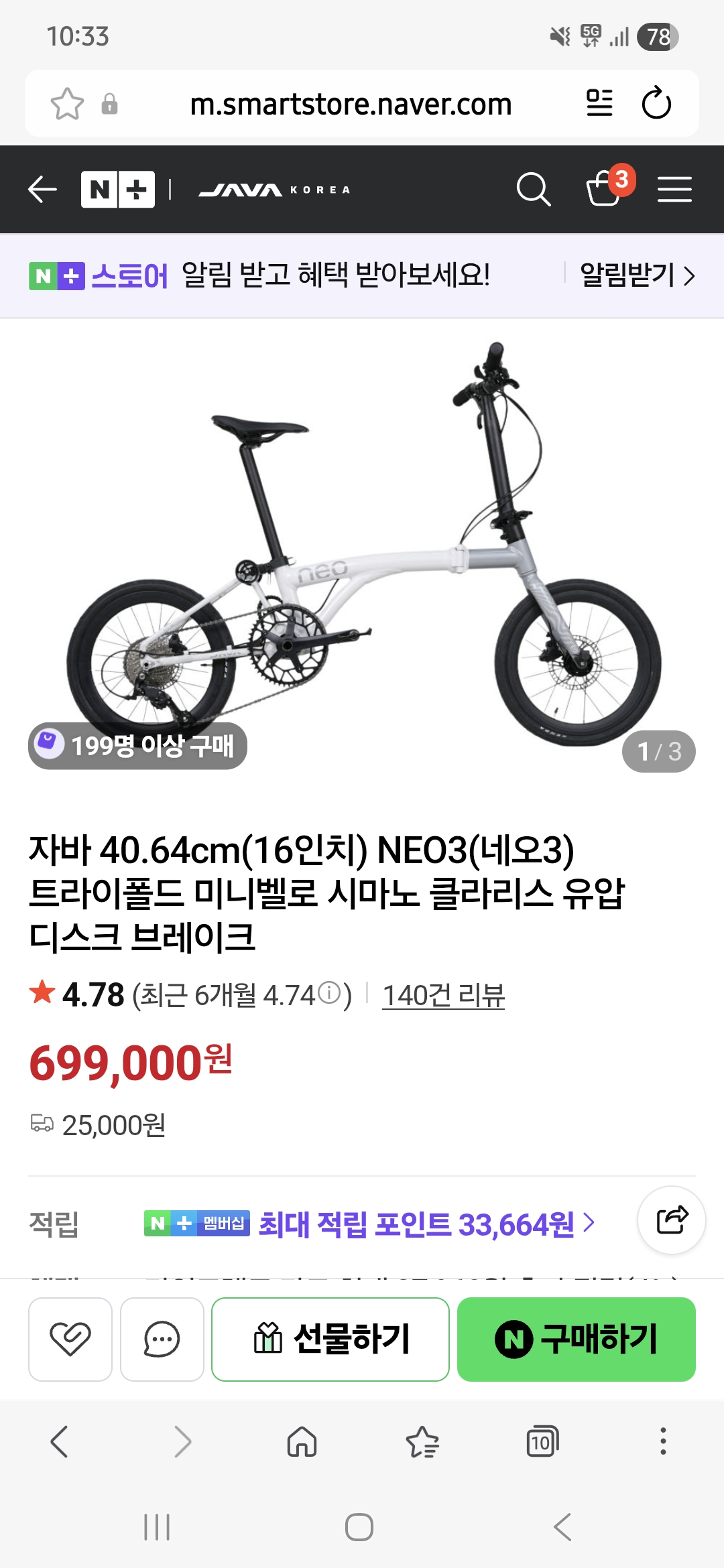Open the chat inquiry button
The image size is (724, 1568).
click(x=162, y=1340)
